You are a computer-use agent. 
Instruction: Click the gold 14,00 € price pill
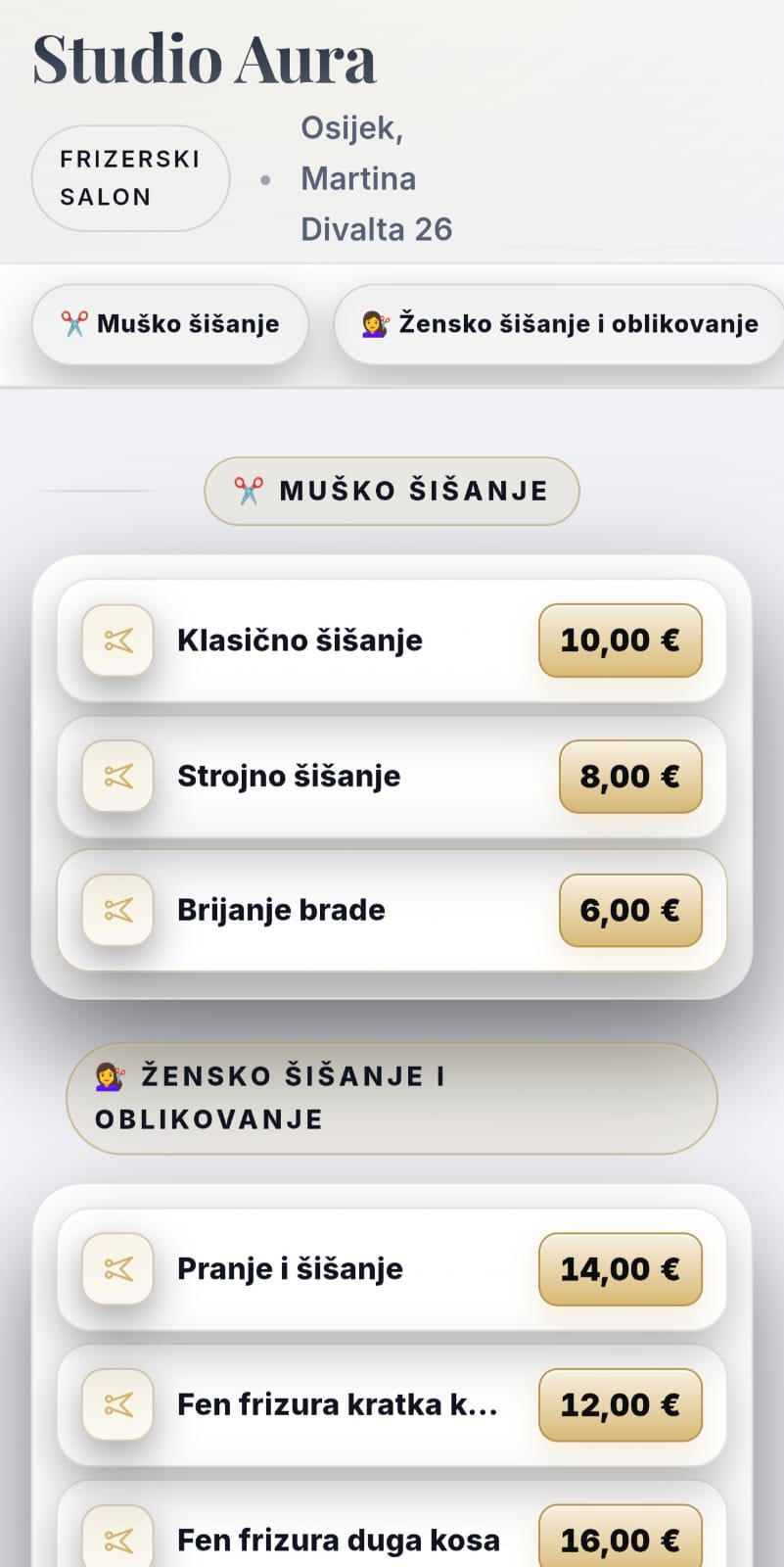click(621, 1269)
